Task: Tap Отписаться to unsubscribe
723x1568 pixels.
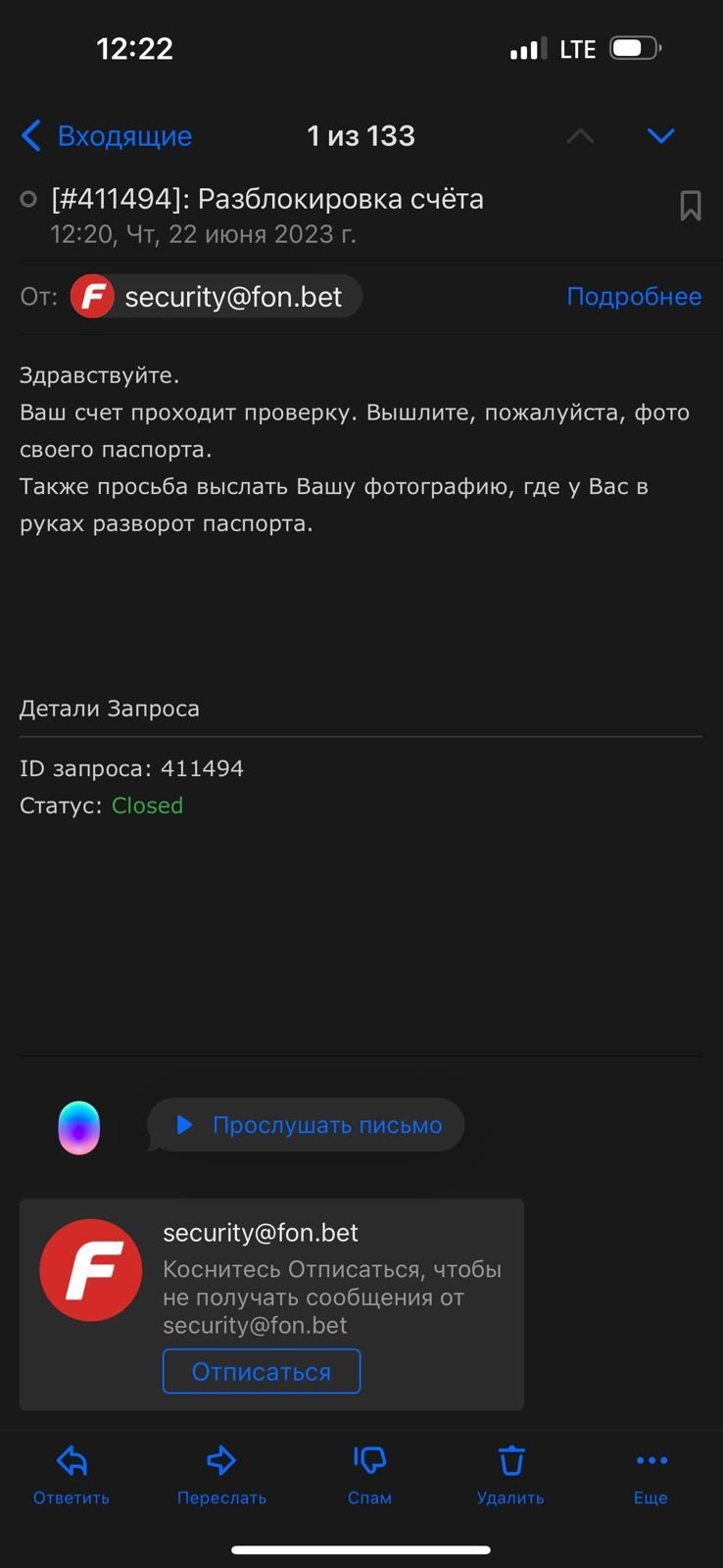Action: (262, 1371)
